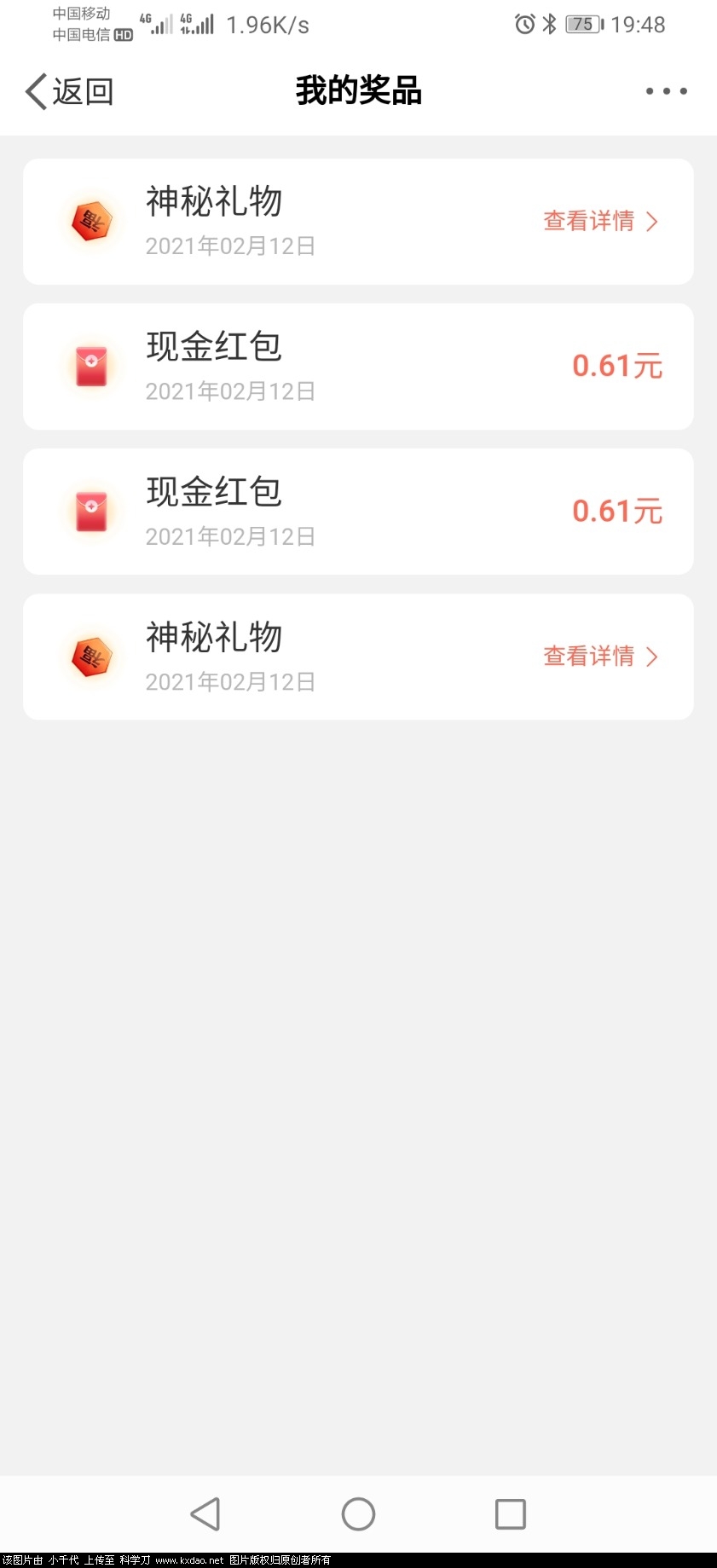Image resolution: width=717 pixels, height=1568 pixels.
Task: Tap the network speed 1.96K/s indicator
Action: 269,24
